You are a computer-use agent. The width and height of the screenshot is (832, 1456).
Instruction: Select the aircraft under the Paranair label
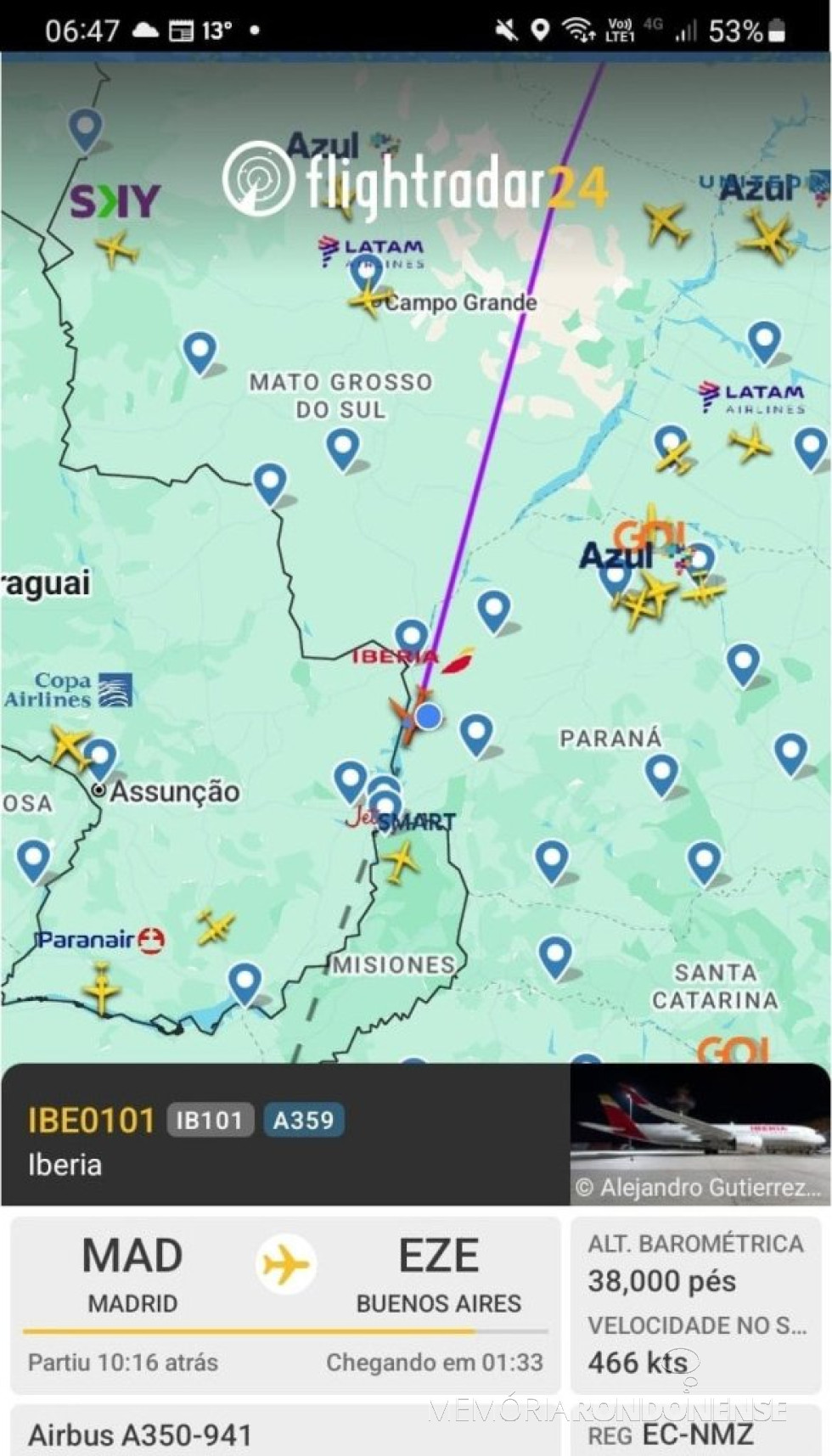(x=102, y=987)
